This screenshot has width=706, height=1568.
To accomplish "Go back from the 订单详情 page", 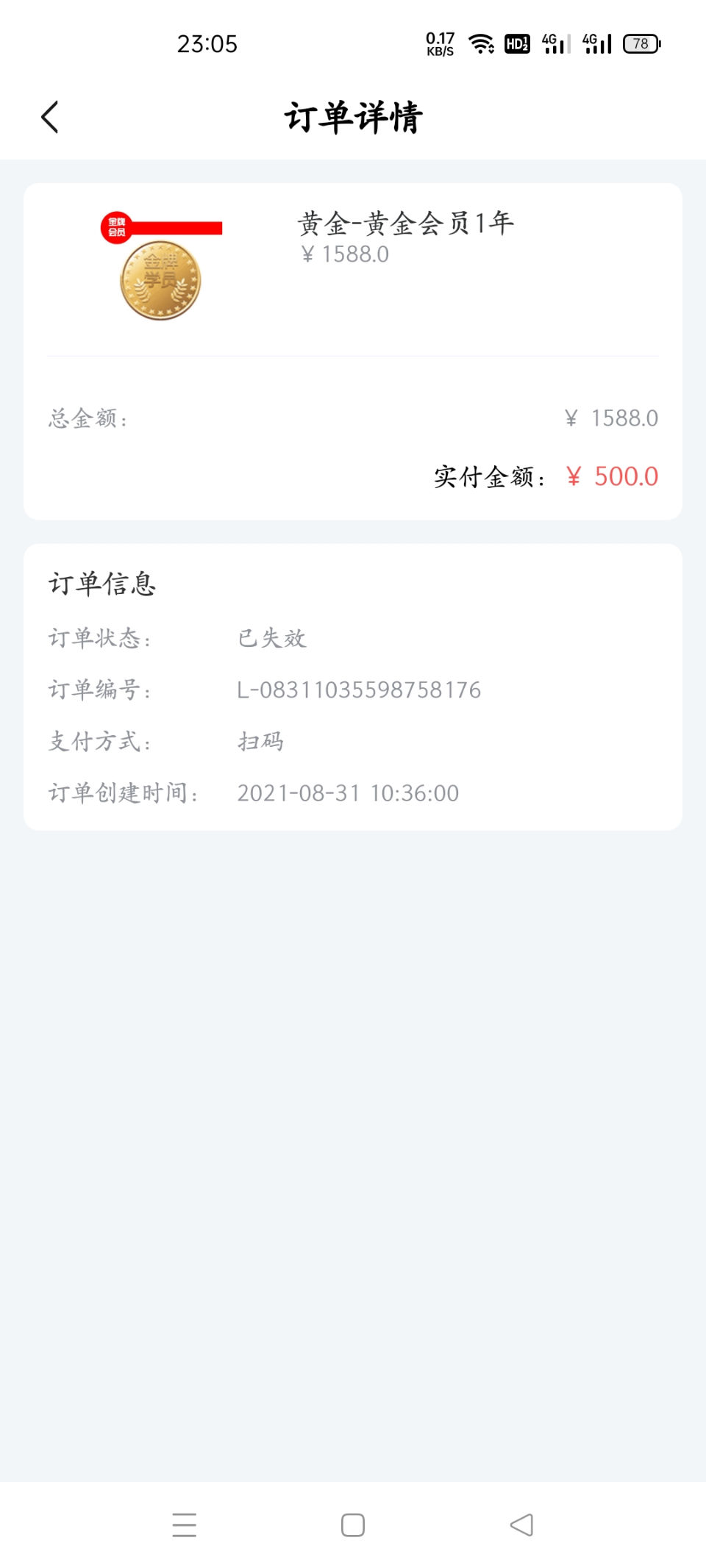I will point(49,118).
